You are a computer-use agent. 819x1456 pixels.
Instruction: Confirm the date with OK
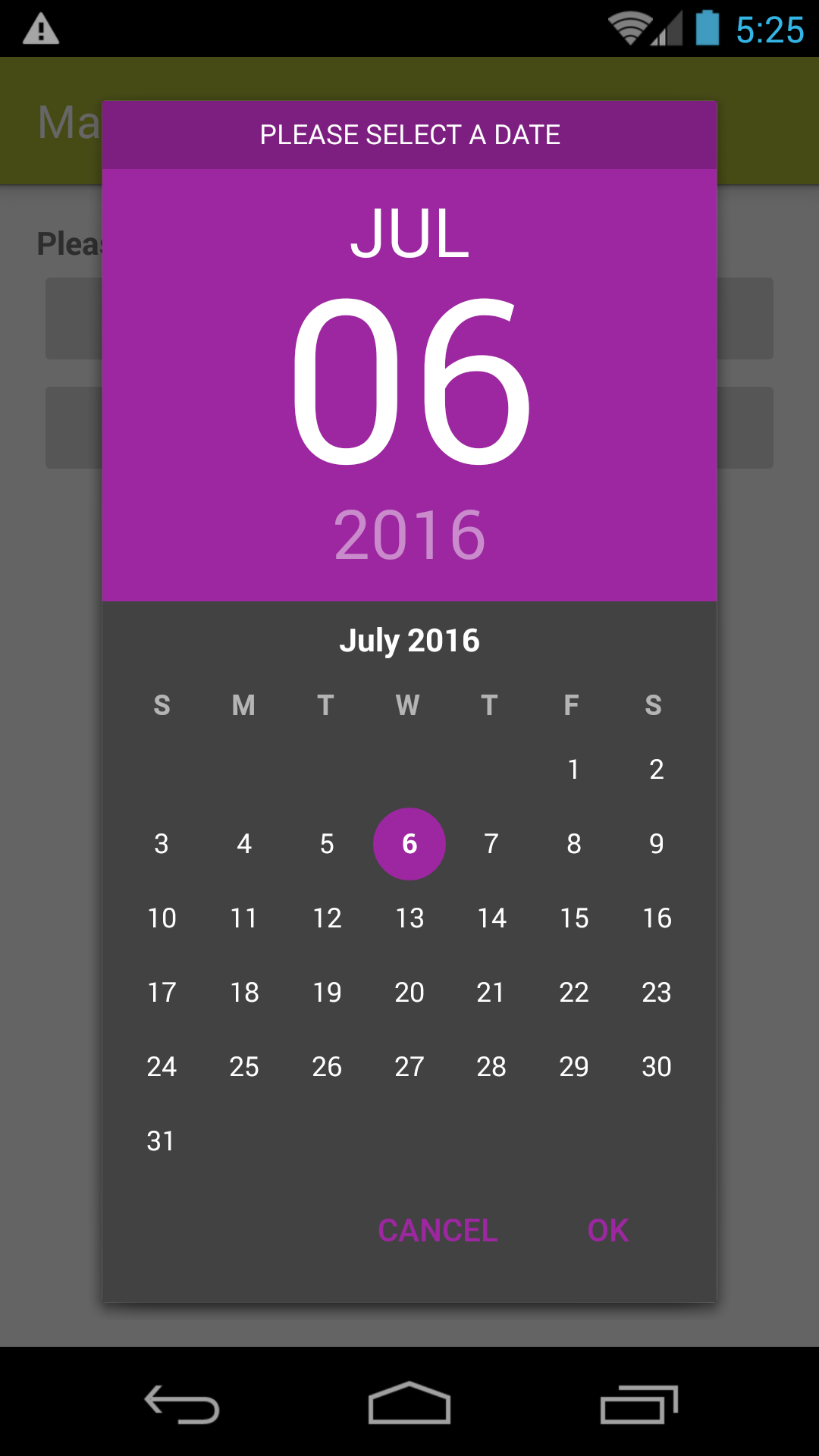click(x=607, y=1231)
